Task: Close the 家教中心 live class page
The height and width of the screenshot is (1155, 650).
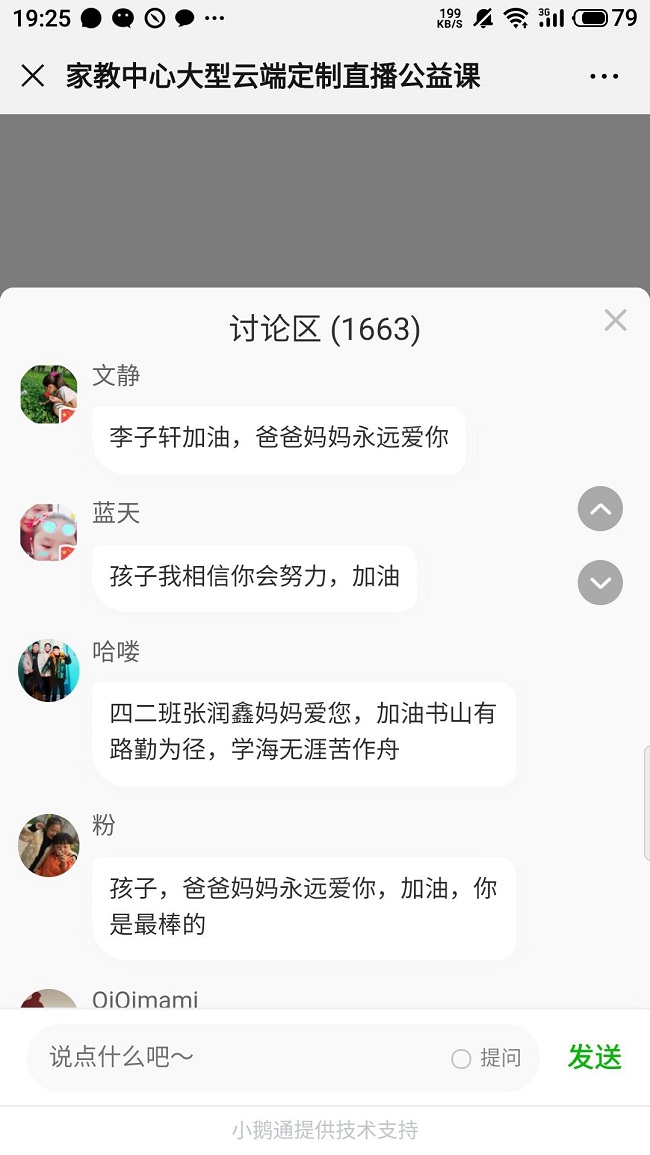Action: (x=33, y=76)
